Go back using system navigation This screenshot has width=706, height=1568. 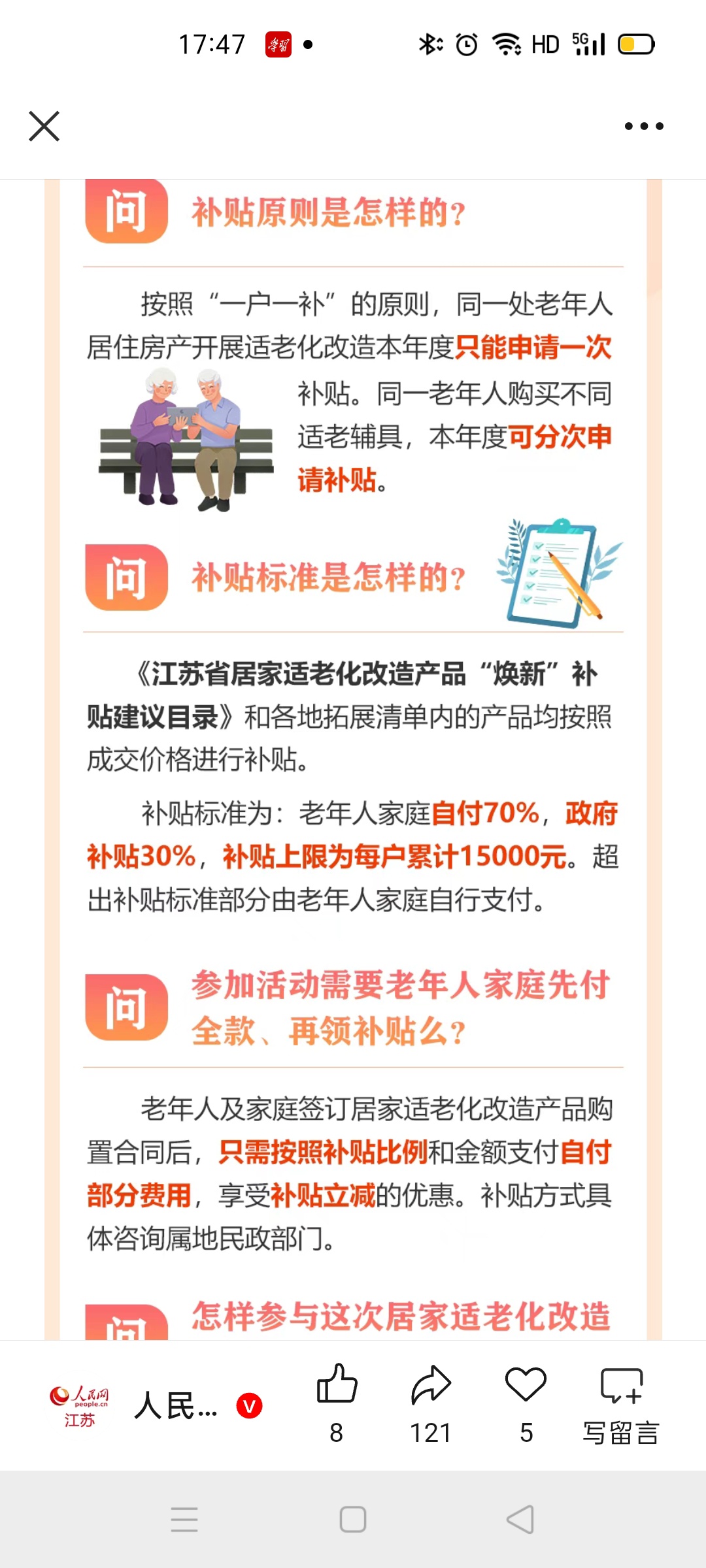(x=520, y=1519)
